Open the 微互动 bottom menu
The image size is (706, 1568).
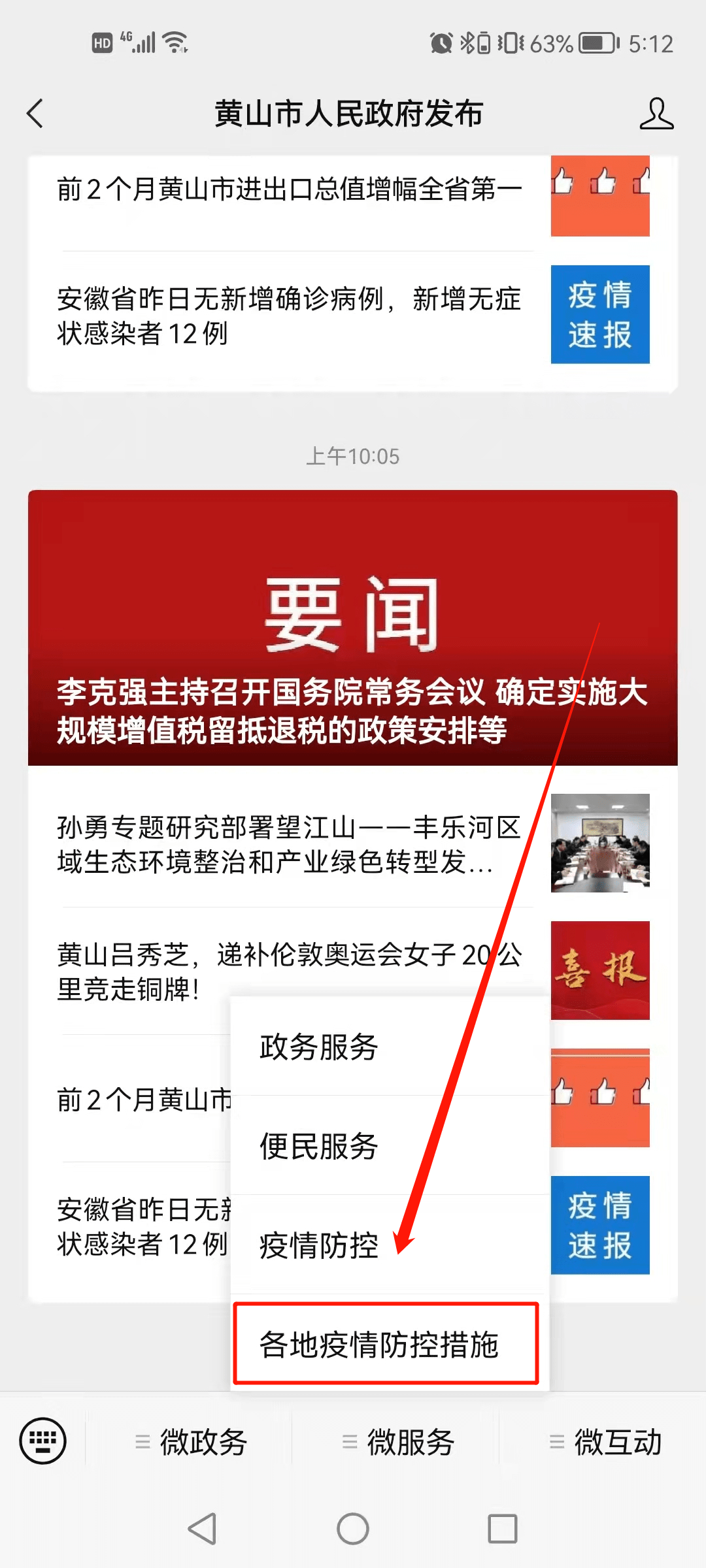pyautogui.click(x=605, y=1442)
